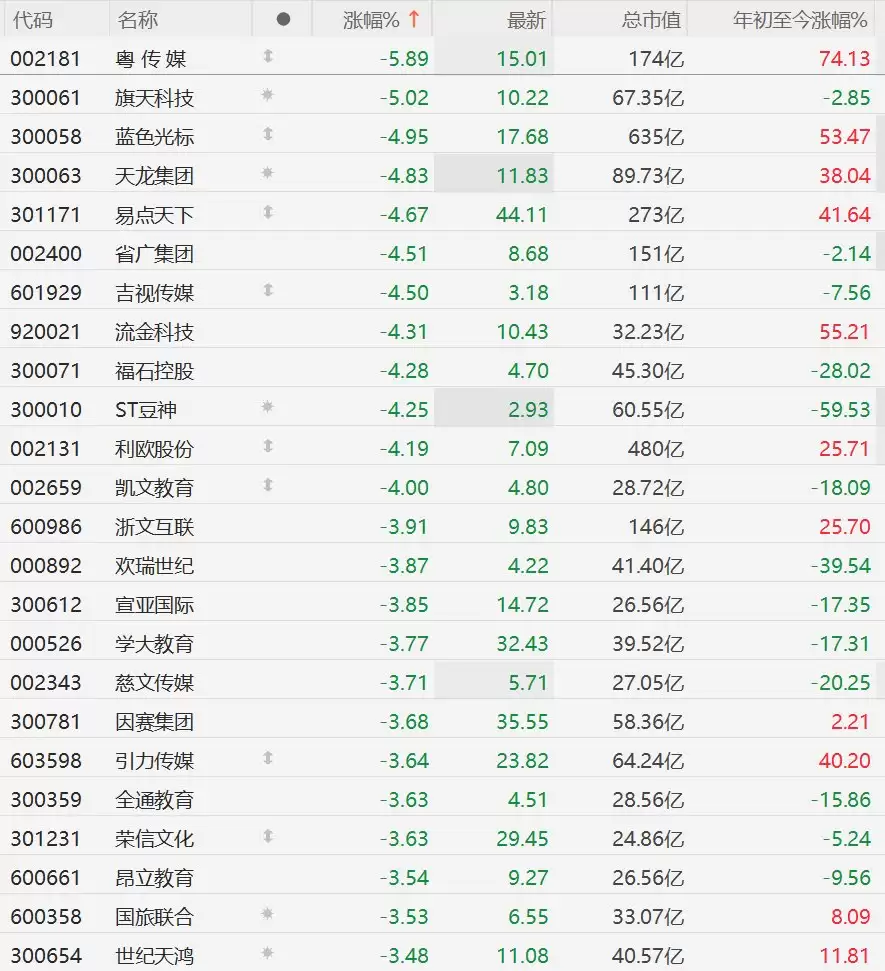
Task: View details for 省广集团
Action: 442,253
